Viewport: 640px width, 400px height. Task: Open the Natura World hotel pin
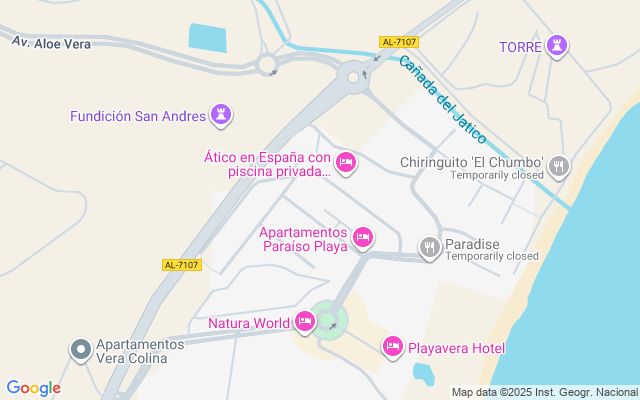pyautogui.click(x=305, y=322)
